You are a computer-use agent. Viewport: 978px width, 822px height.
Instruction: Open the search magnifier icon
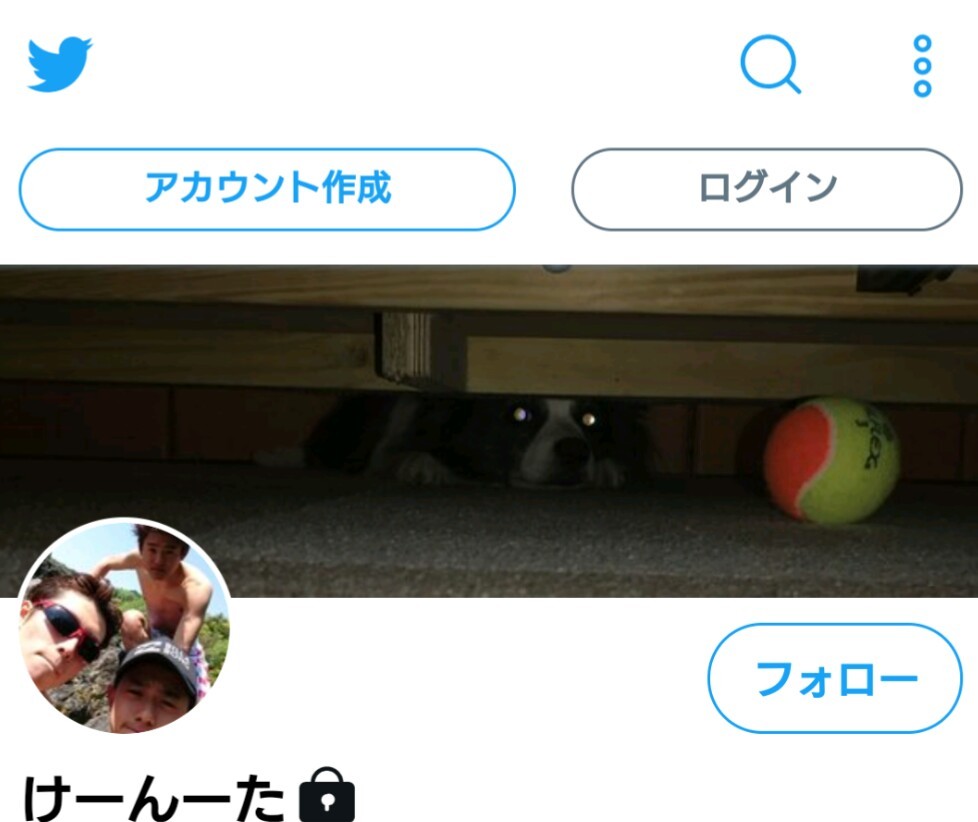coord(770,65)
